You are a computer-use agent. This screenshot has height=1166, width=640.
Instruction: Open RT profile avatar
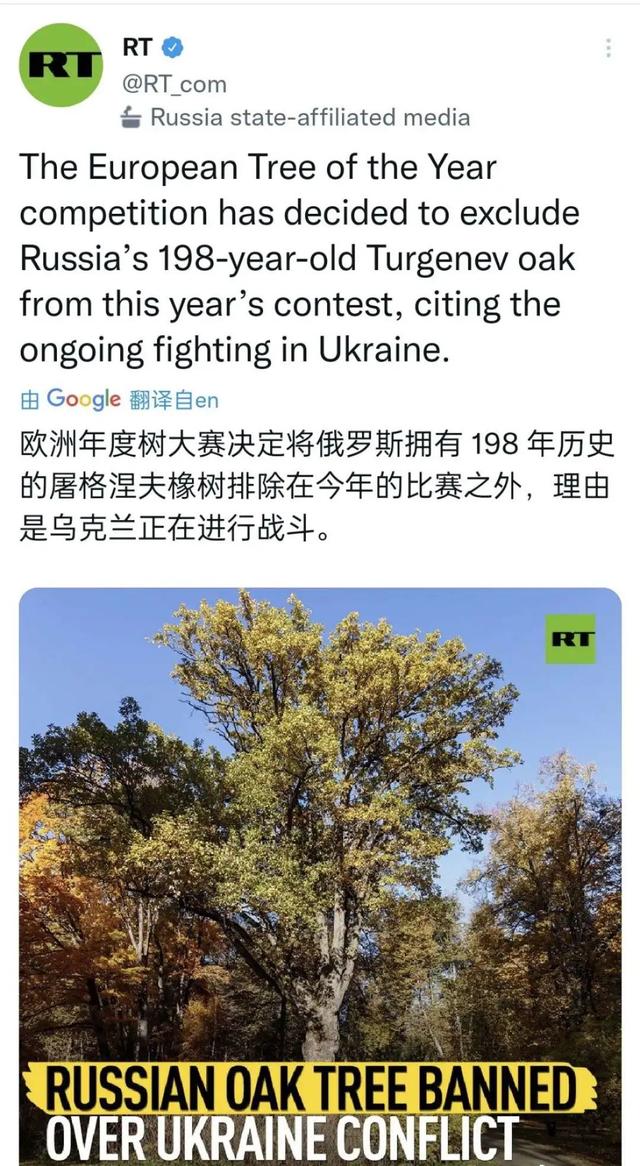(61, 65)
